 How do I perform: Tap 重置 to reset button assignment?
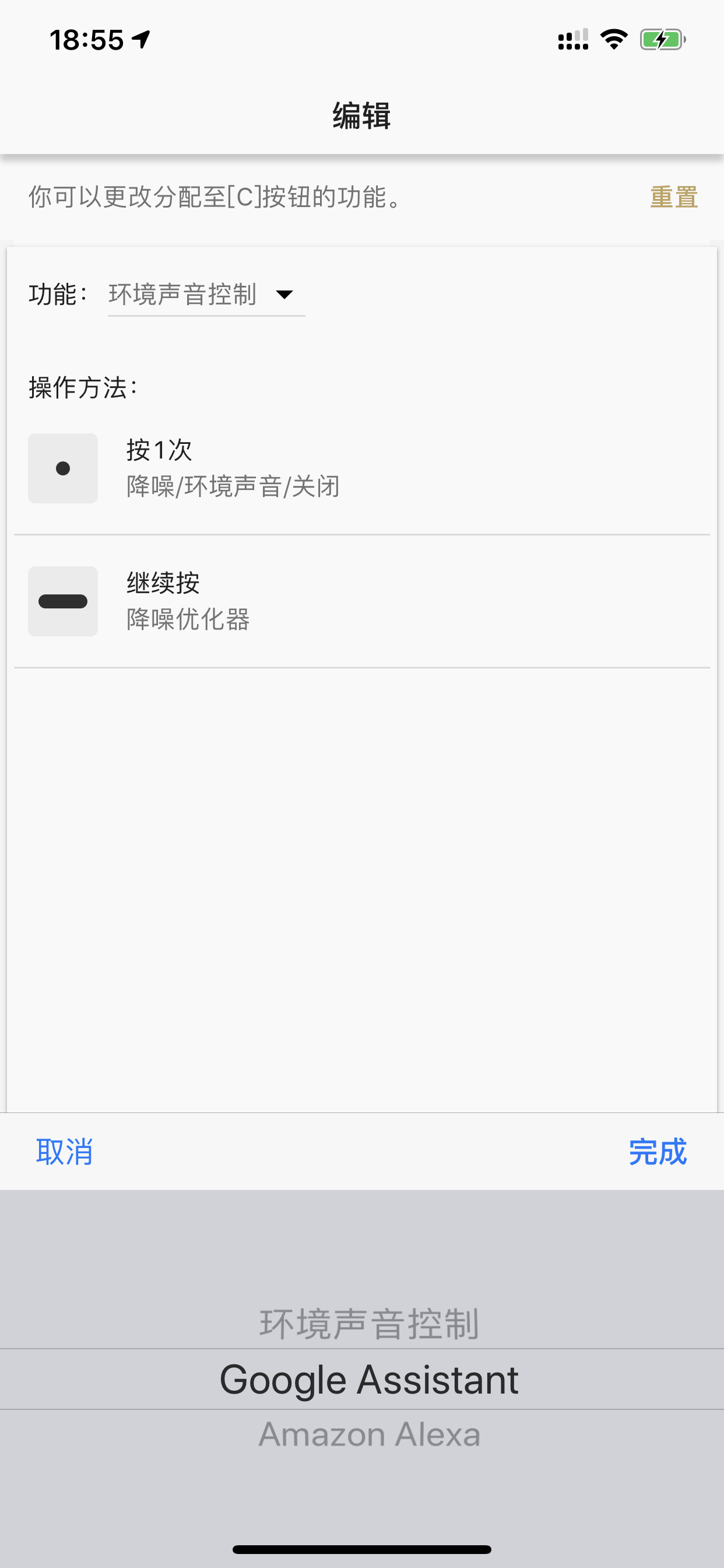pyautogui.click(x=673, y=197)
